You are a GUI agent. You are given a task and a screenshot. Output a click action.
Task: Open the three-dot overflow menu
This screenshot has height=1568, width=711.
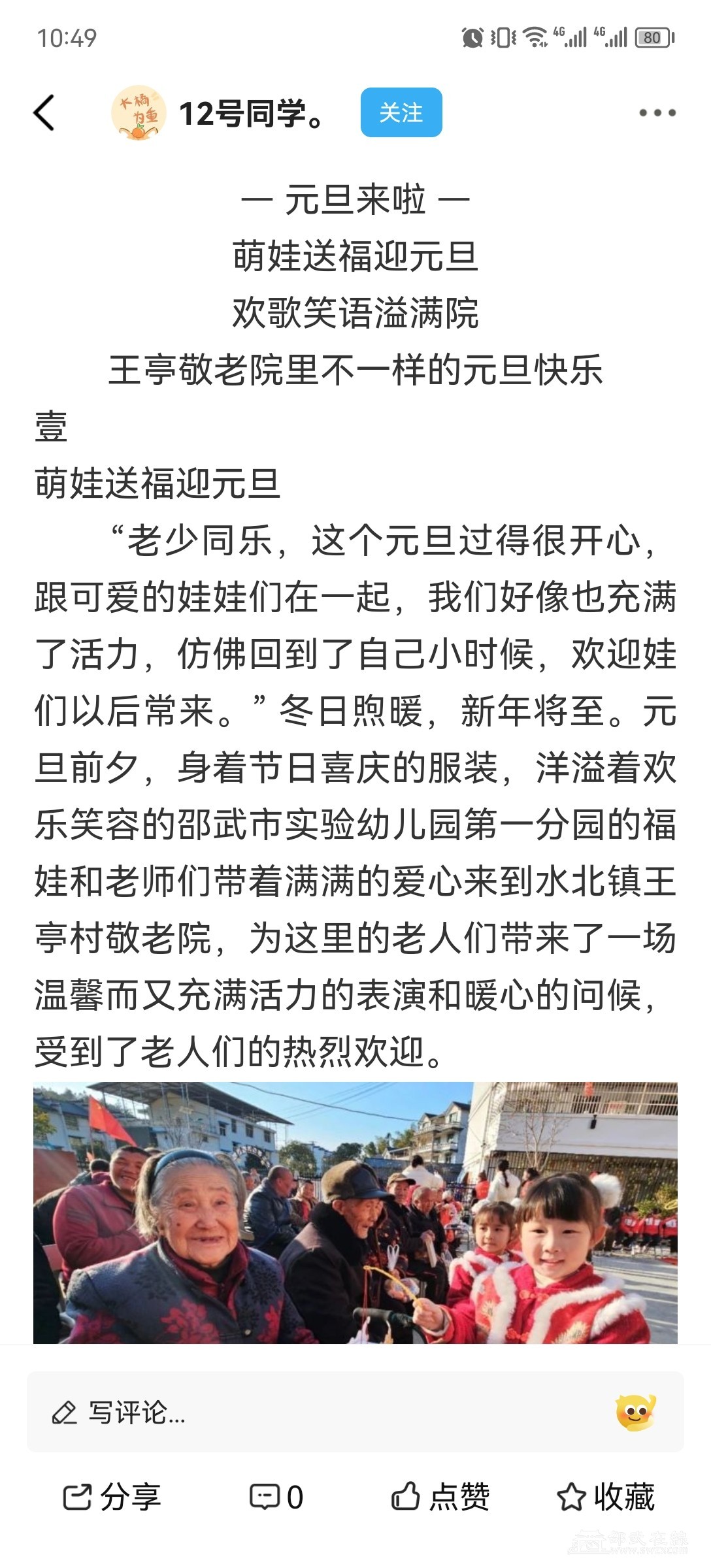coord(657,113)
